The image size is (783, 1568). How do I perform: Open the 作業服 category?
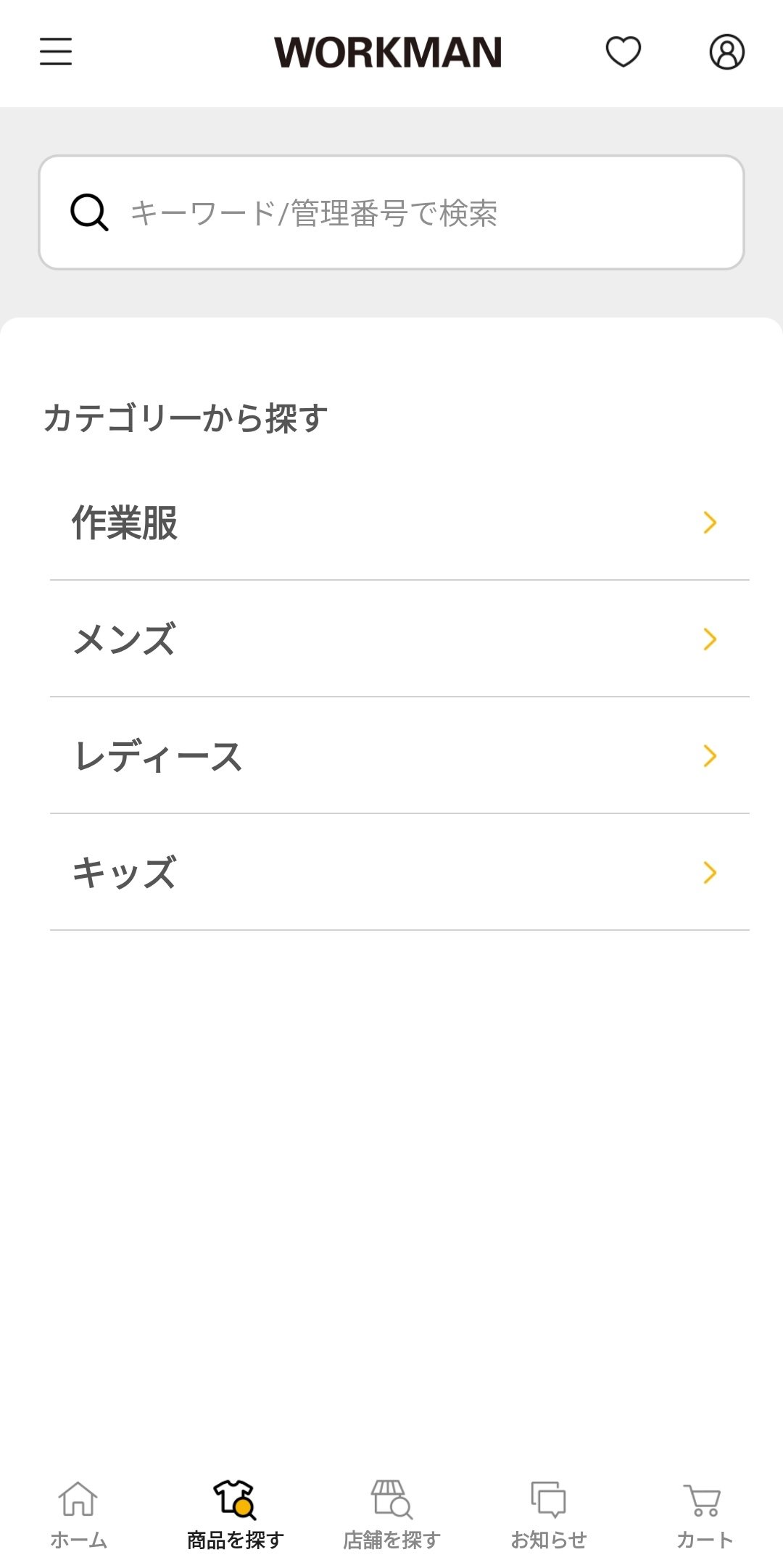pos(399,523)
